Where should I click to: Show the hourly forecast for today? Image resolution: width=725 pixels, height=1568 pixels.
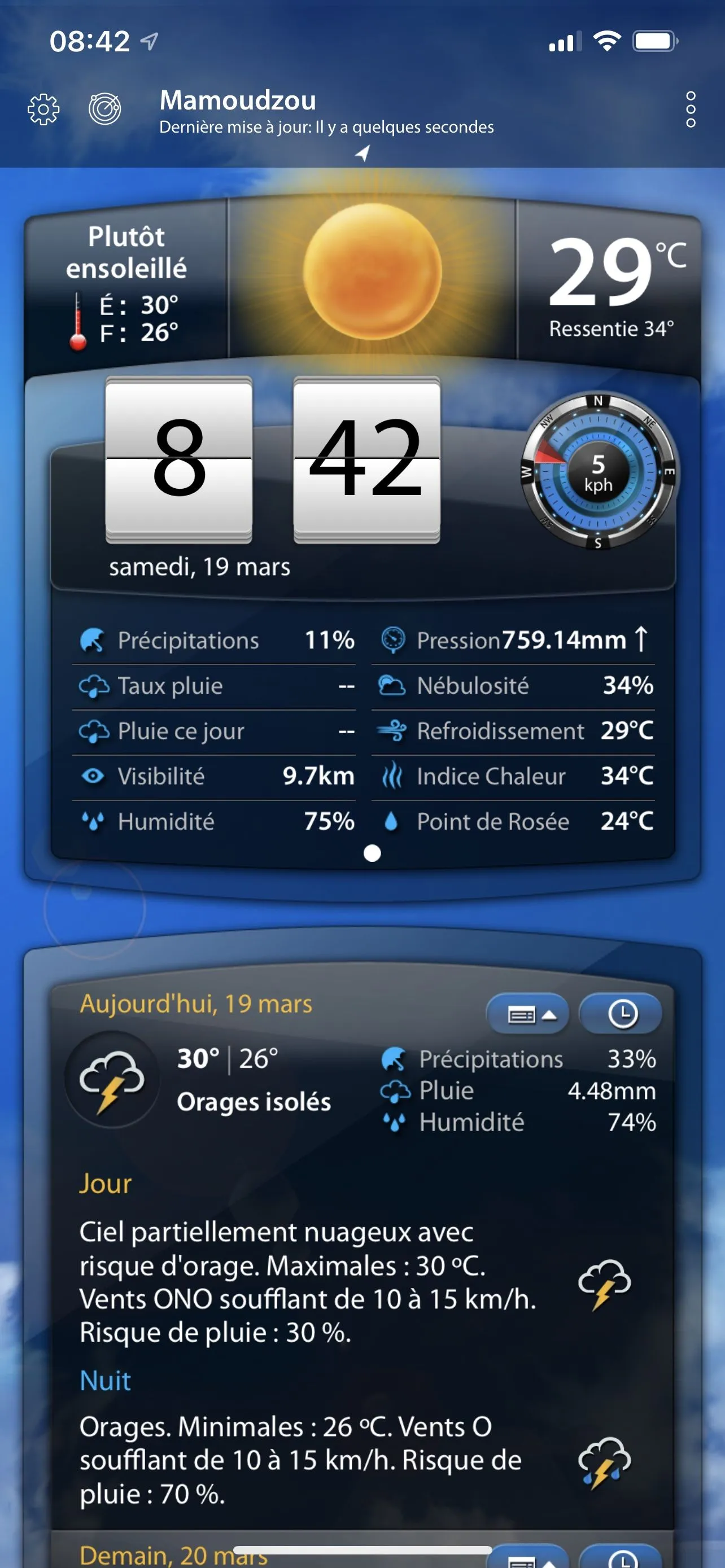pos(621,1014)
